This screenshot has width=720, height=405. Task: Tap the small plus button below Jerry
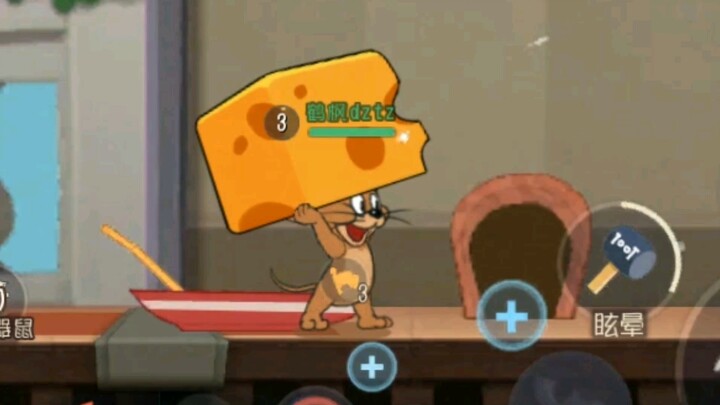coord(372,367)
